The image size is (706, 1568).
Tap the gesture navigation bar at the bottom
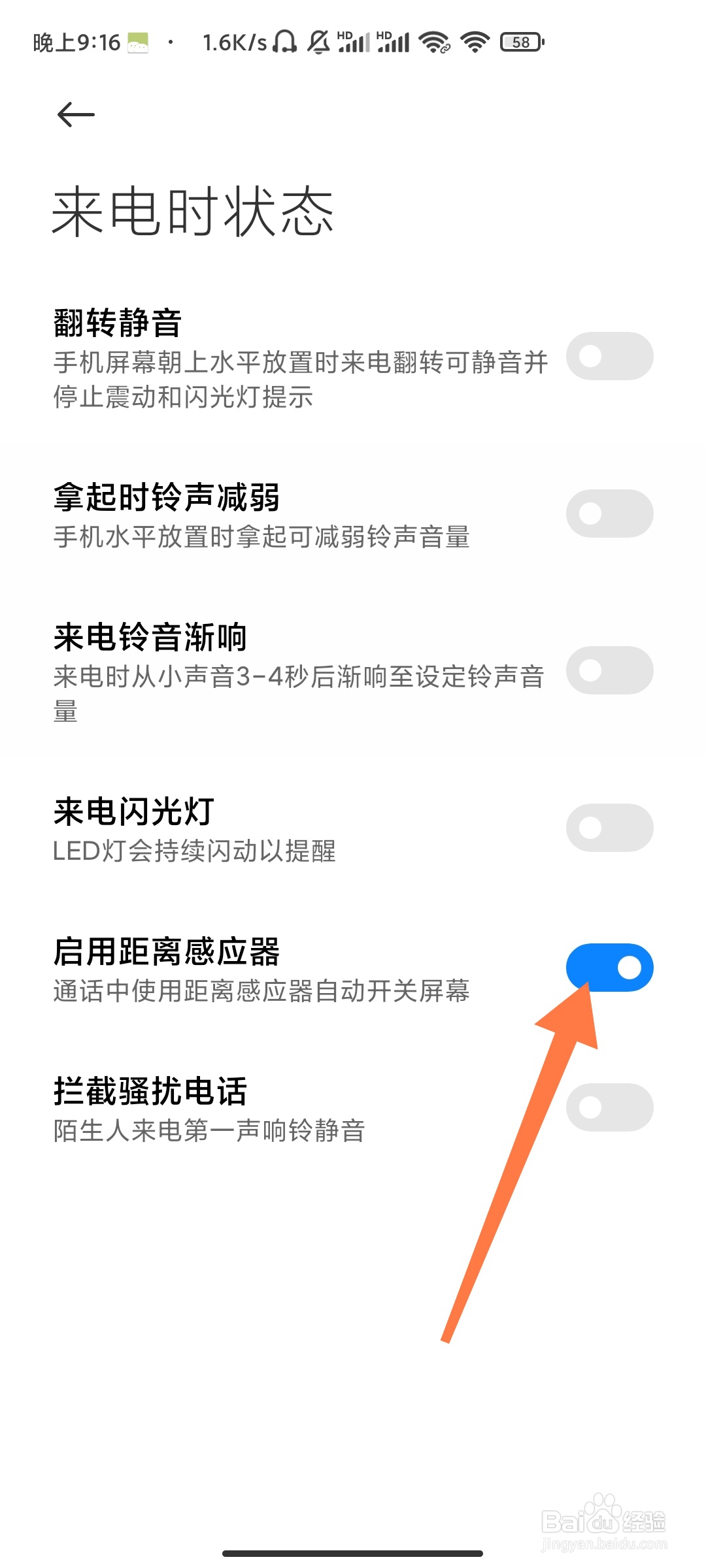353,1552
